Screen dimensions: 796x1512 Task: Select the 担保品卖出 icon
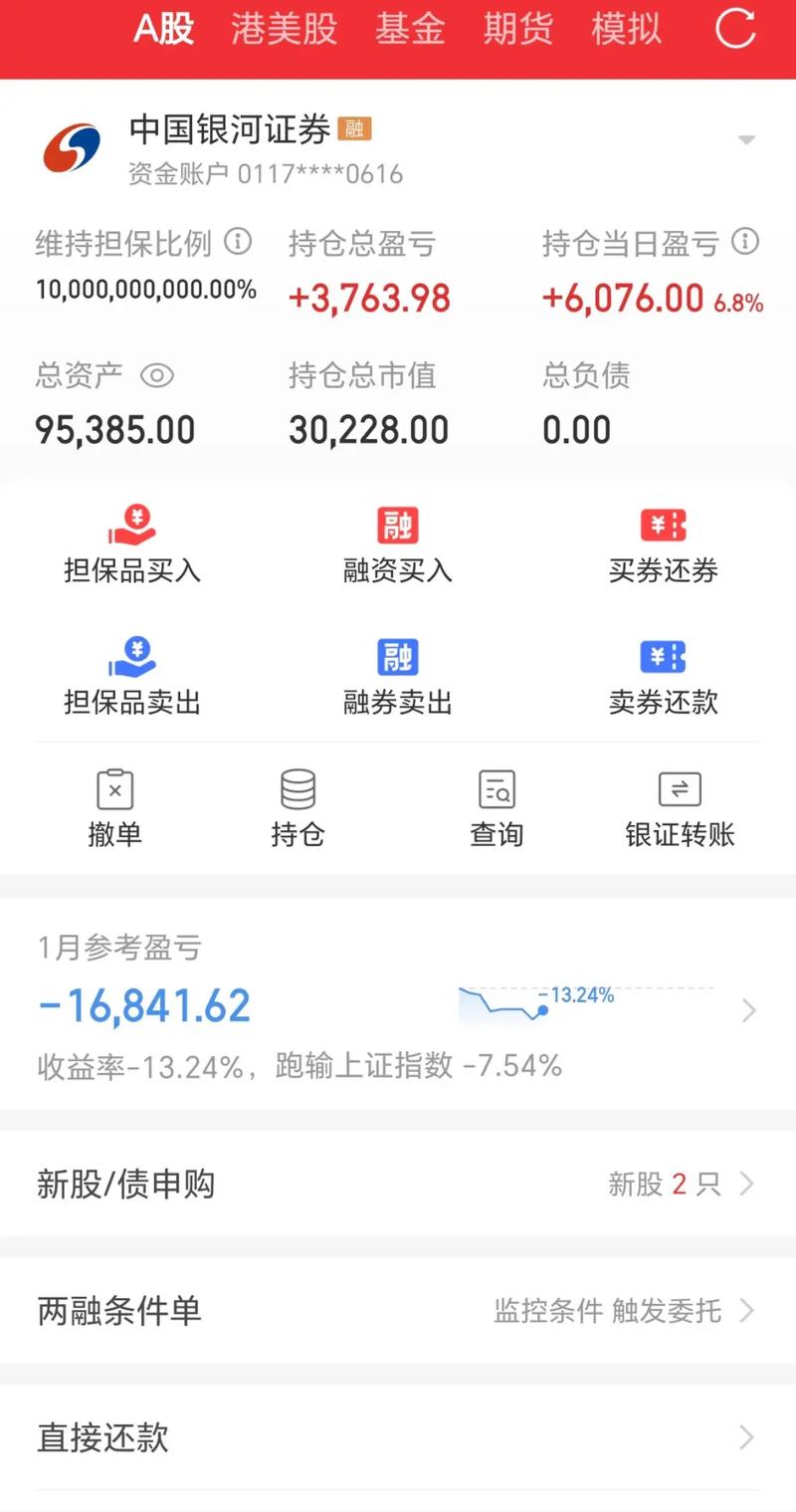click(130, 675)
